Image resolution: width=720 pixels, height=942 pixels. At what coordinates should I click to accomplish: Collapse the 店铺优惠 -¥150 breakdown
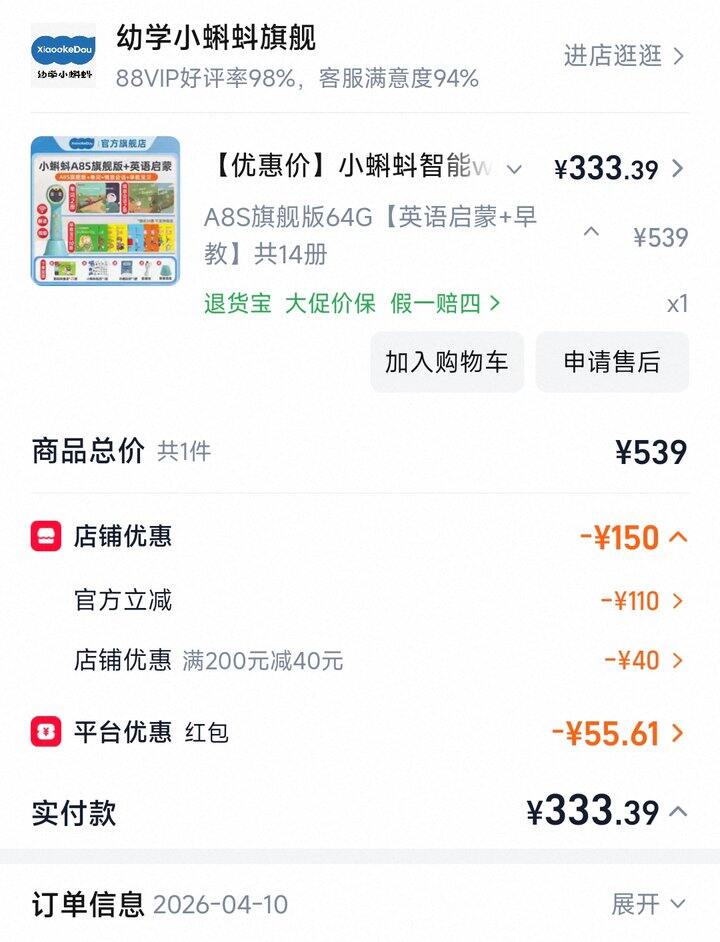click(x=678, y=537)
